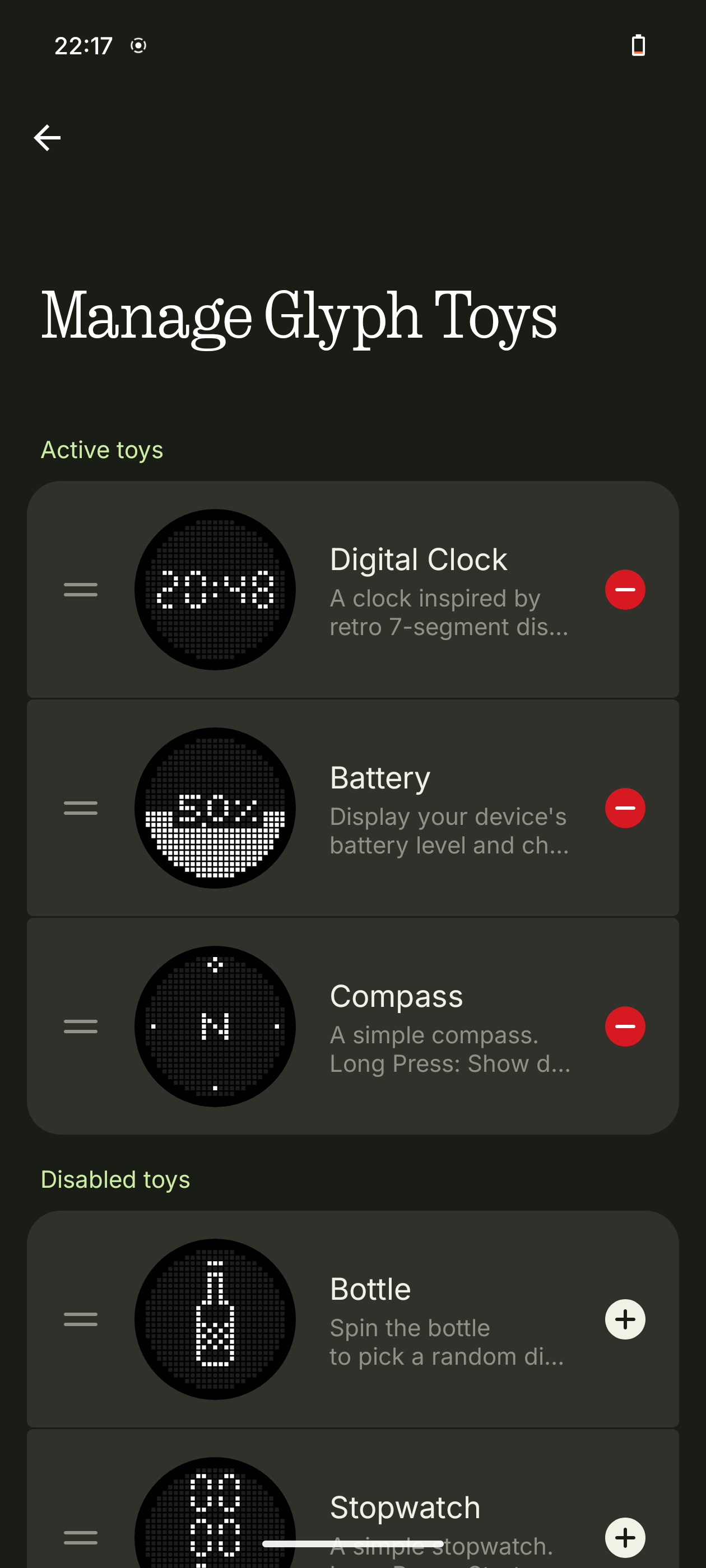This screenshot has height=1568, width=706.
Task: Tap the battery status icon
Action: (638, 45)
